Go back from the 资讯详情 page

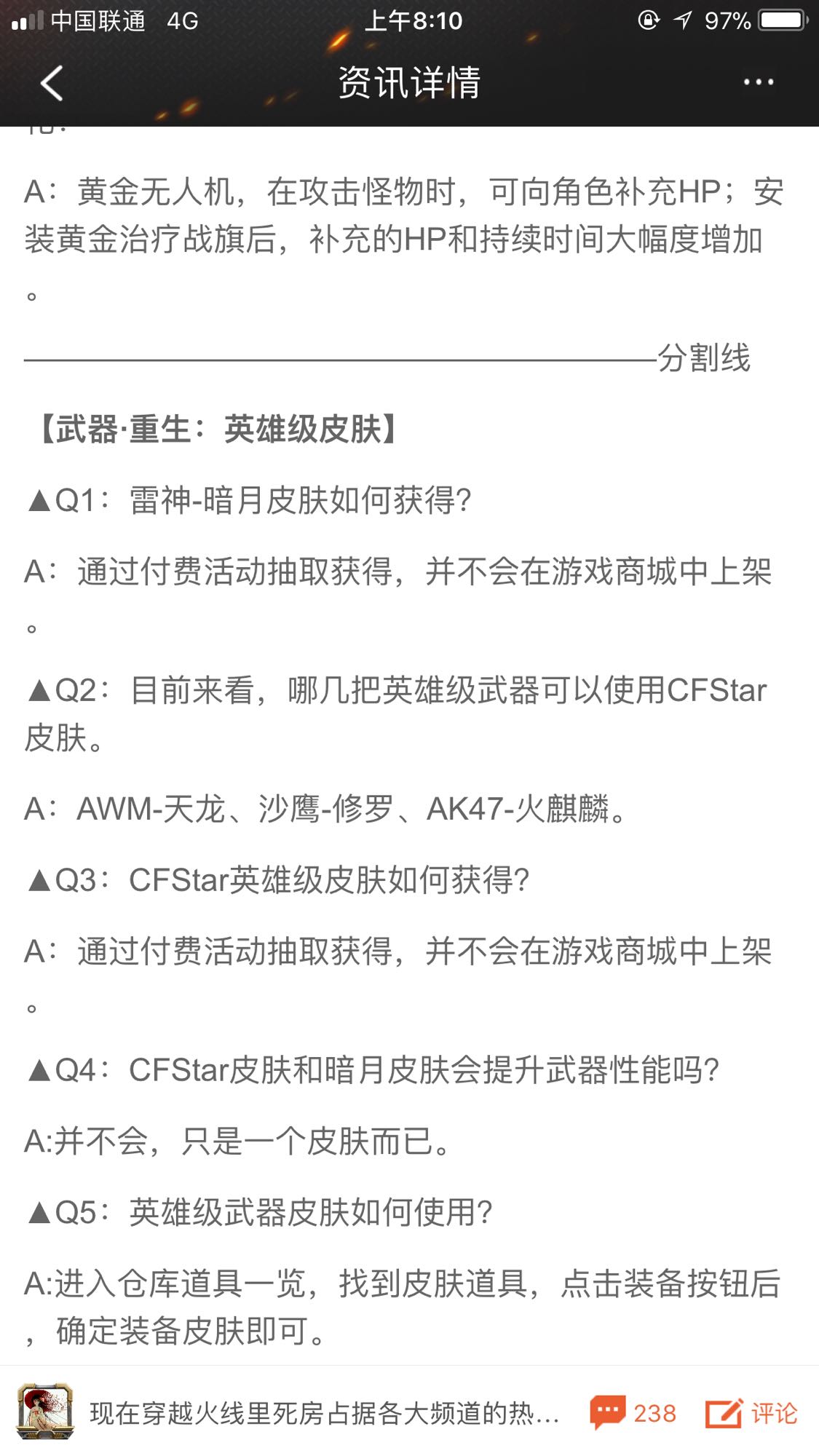51,83
